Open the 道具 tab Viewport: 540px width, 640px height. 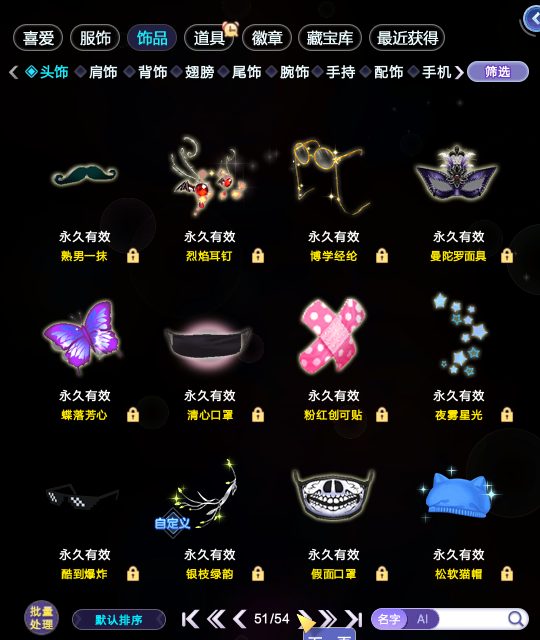(209, 38)
